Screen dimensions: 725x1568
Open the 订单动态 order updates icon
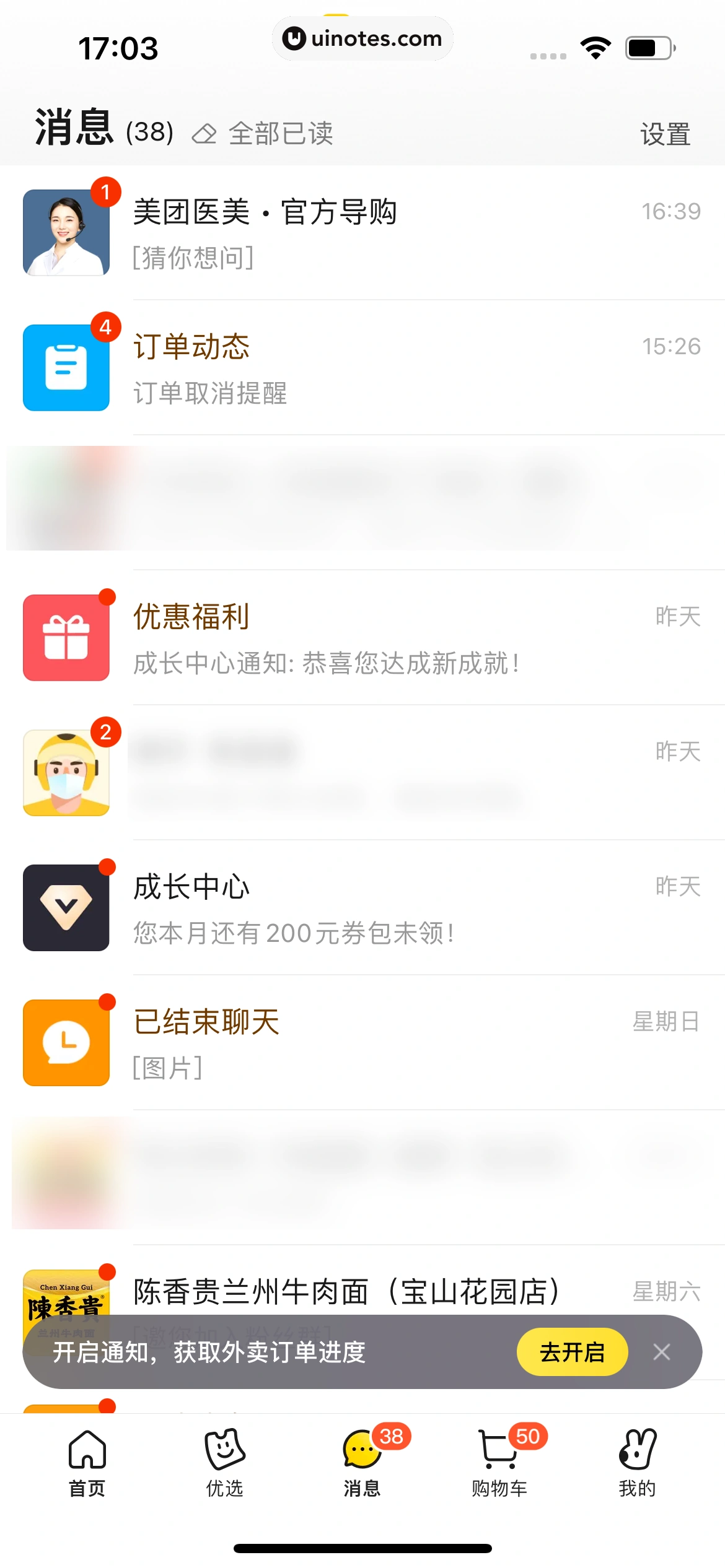tap(66, 367)
